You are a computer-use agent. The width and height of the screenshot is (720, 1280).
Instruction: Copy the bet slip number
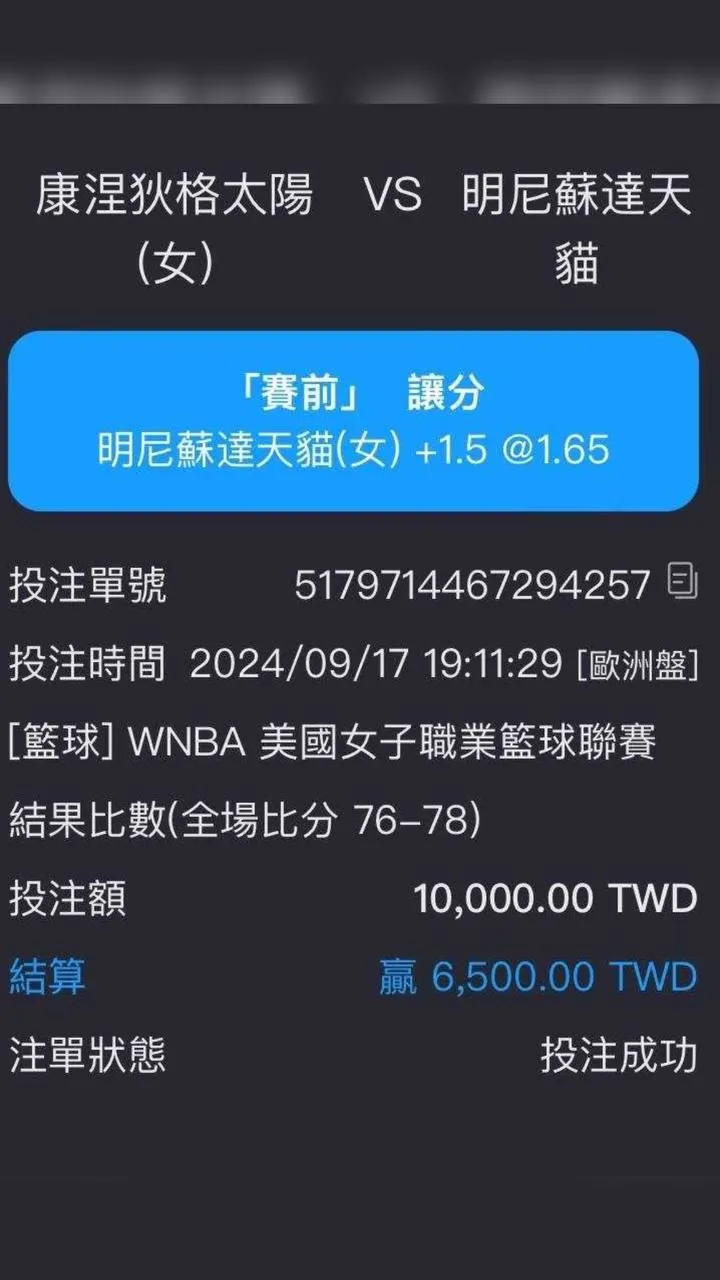[682, 581]
